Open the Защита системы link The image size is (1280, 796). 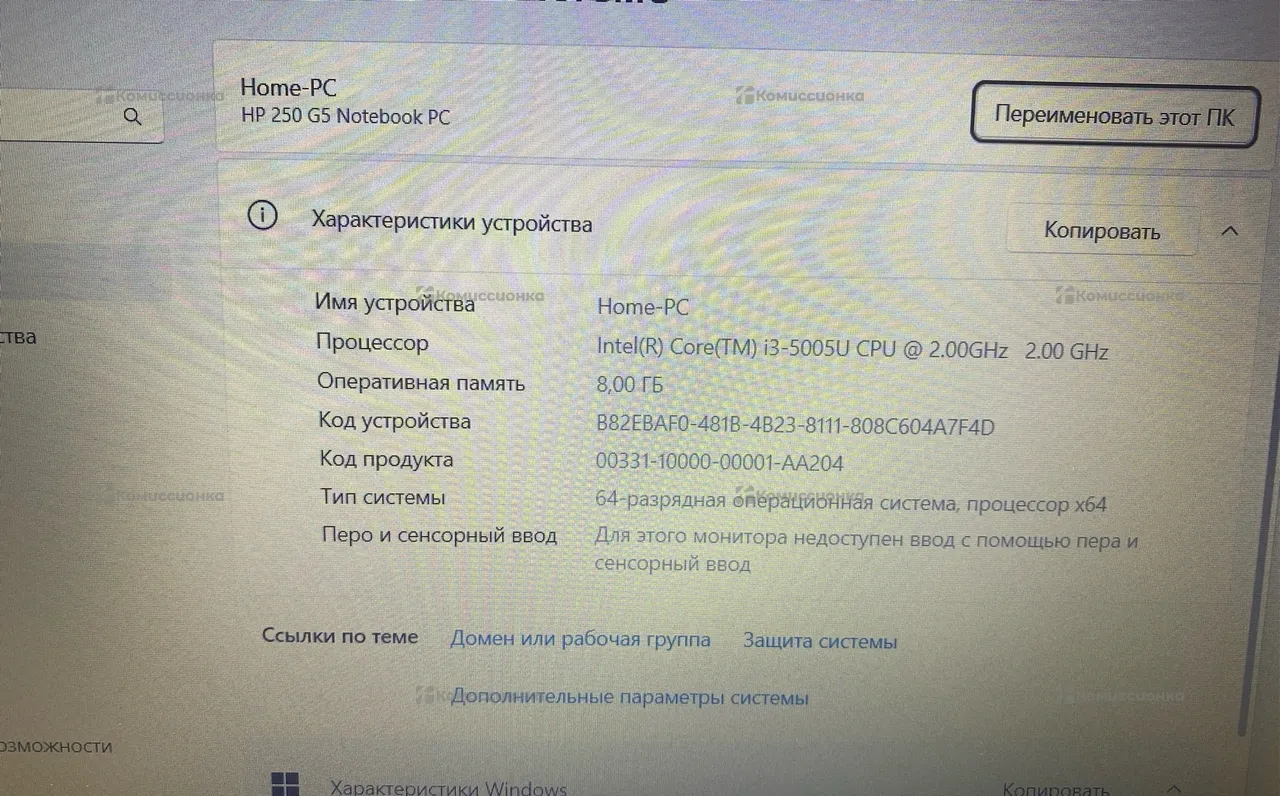click(819, 642)
